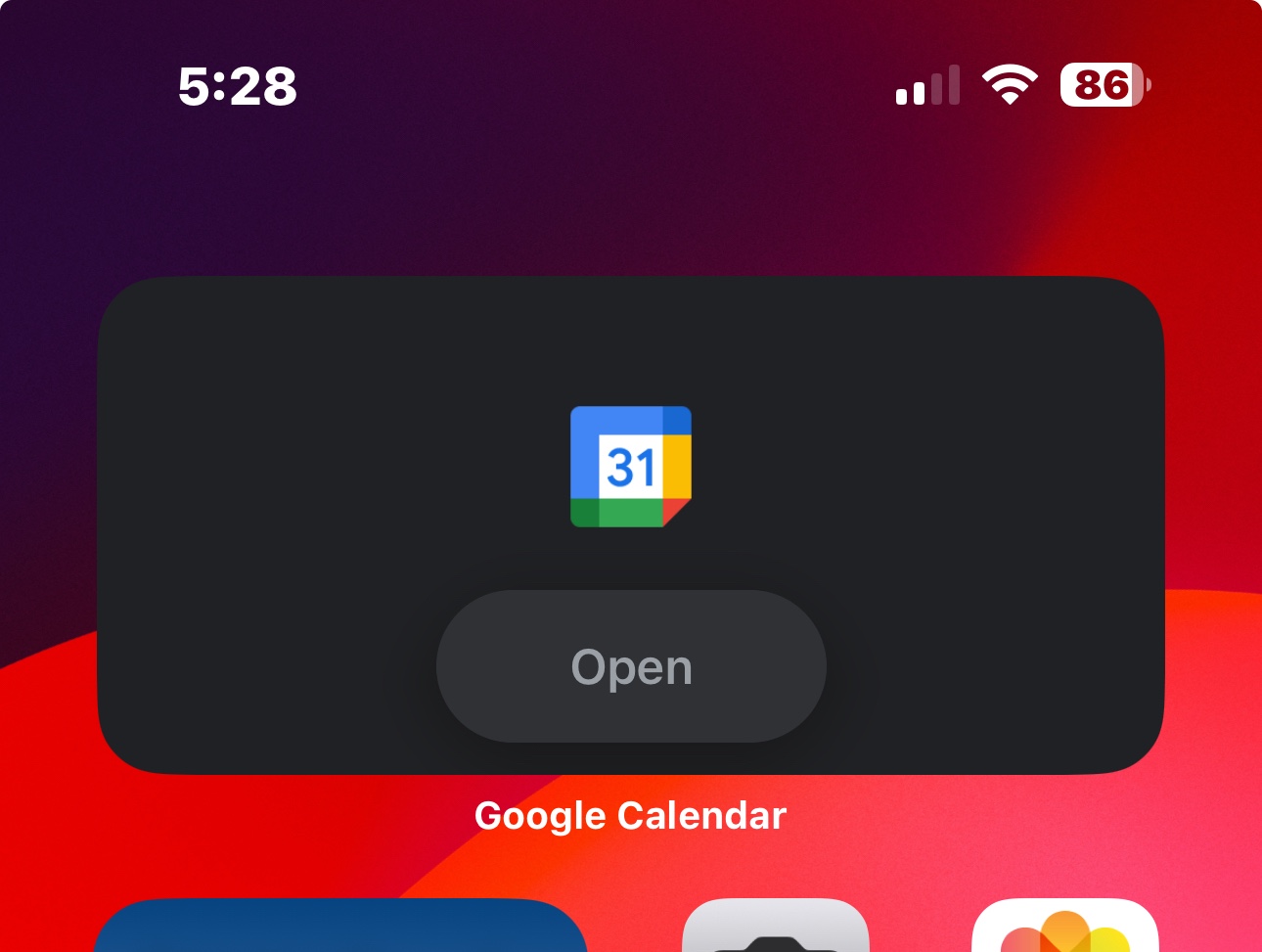Open the Camera app icon
1262x952 pixels.
pos(775,929)
